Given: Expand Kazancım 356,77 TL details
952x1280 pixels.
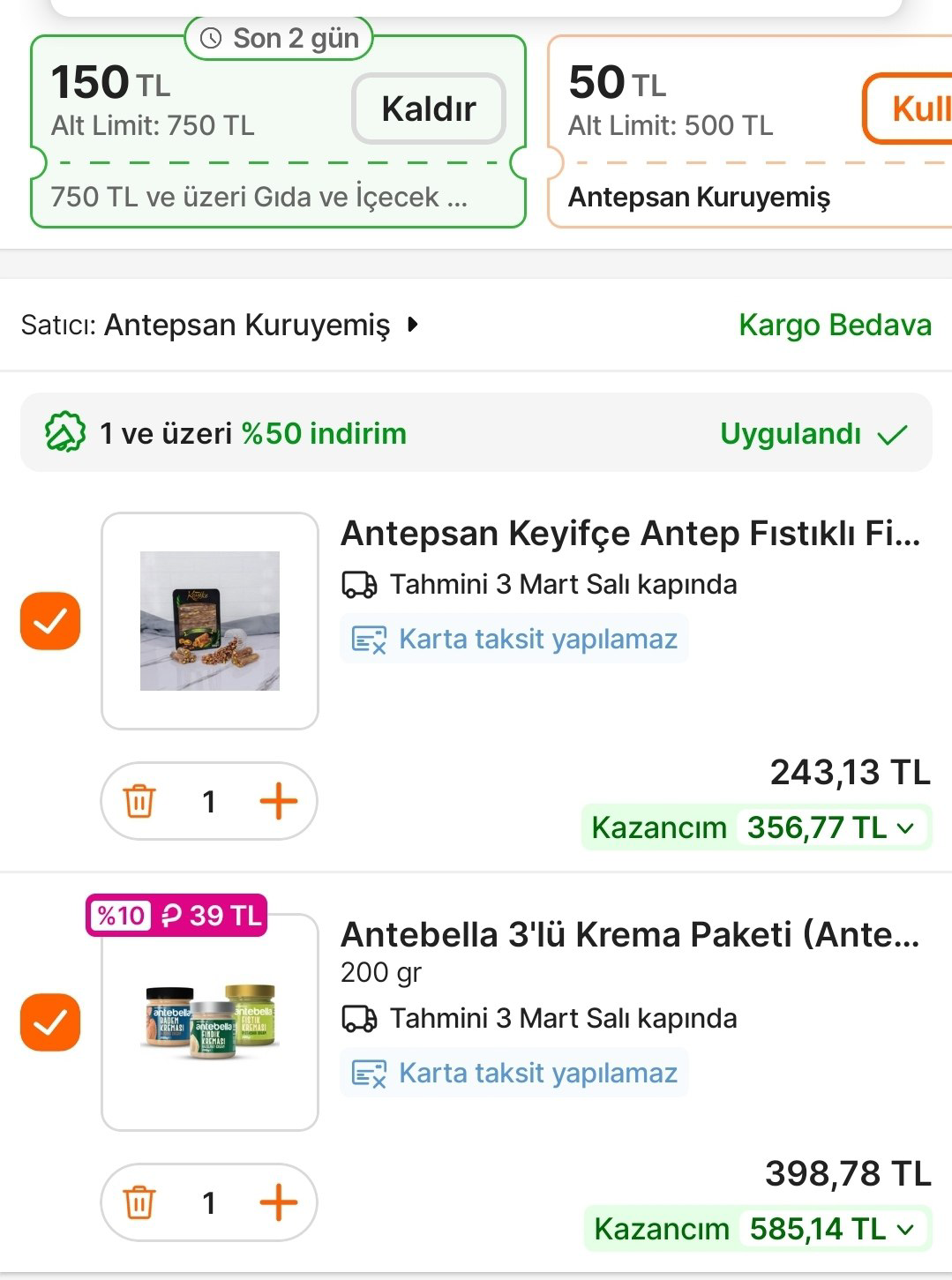Looking at the screenshot, I should [x=905, y=827].
